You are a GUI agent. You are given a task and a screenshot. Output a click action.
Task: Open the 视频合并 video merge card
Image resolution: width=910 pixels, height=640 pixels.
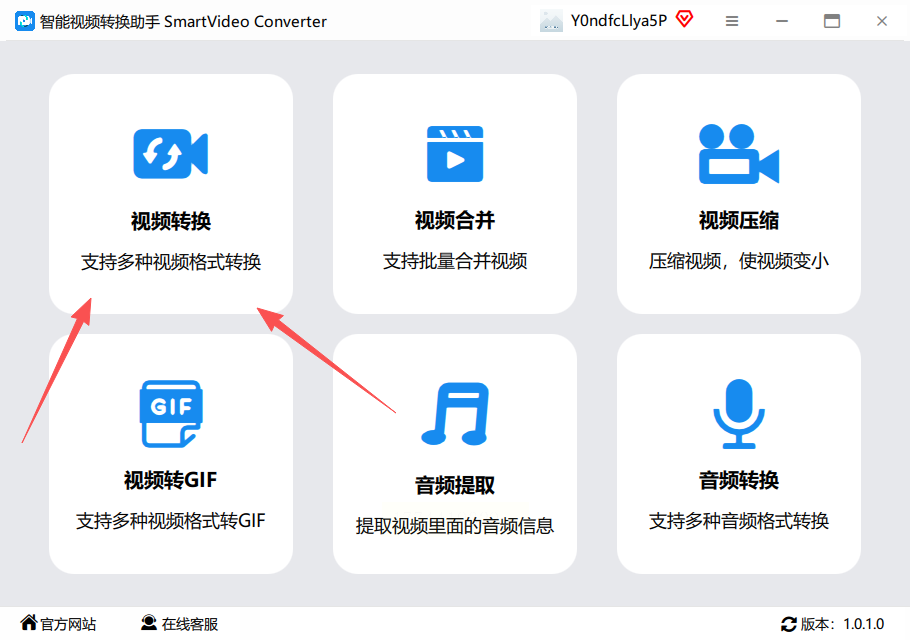coord(455,193)
